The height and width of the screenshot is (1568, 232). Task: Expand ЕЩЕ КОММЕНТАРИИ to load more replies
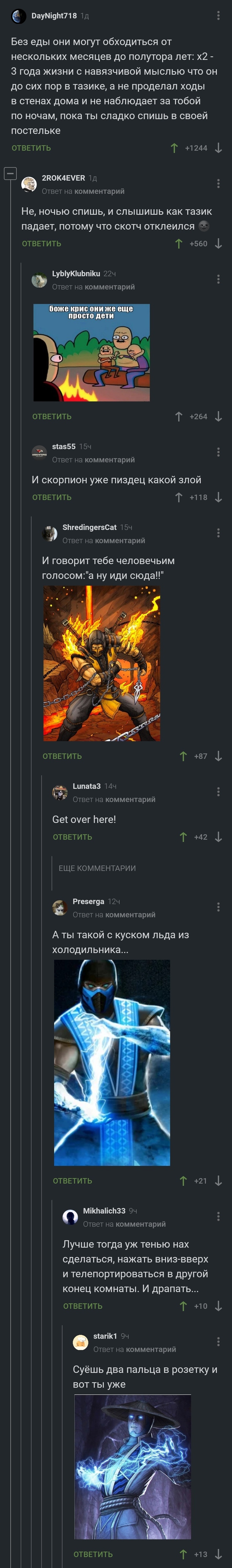(x=97, y=868)
